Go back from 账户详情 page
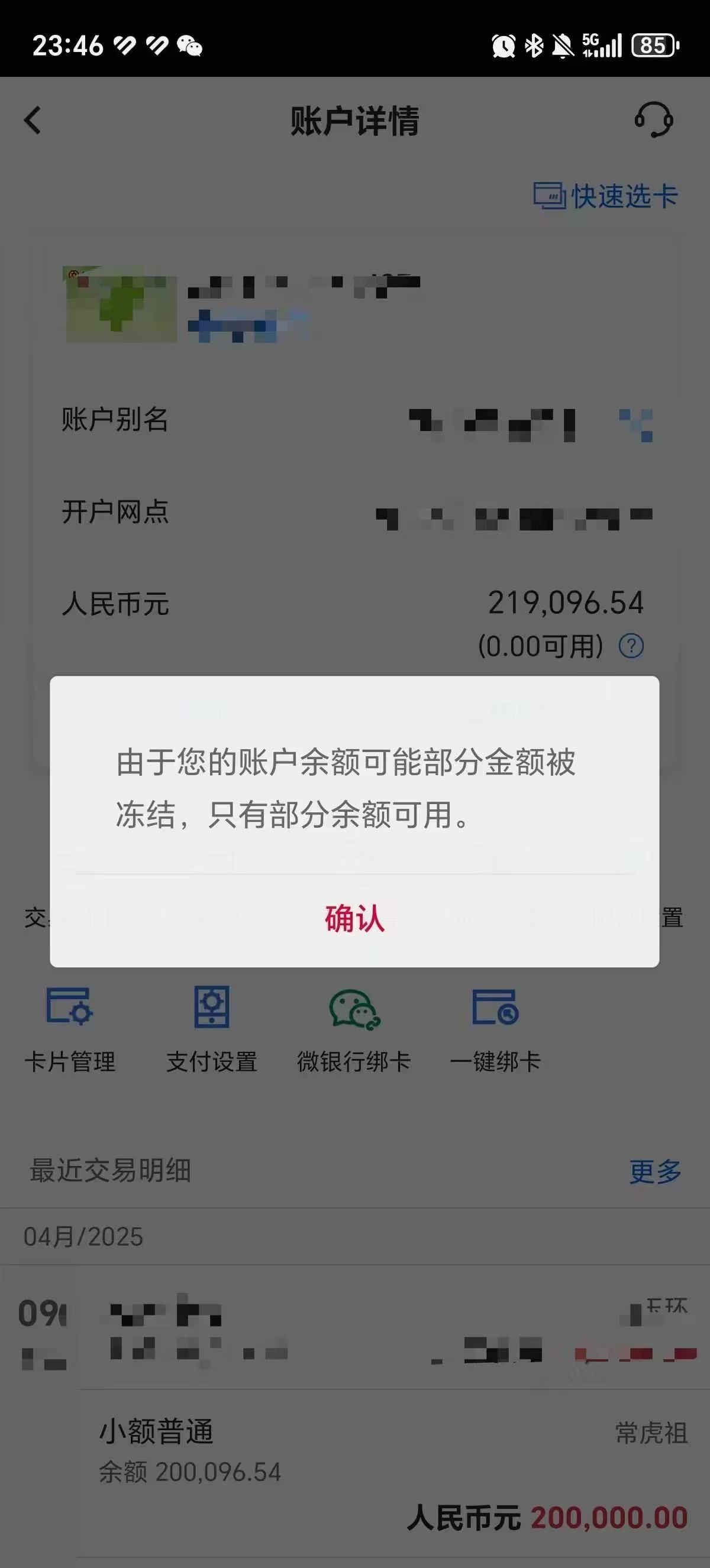The height and width of the screenshot is (1568, 710). tap(33, 120)
